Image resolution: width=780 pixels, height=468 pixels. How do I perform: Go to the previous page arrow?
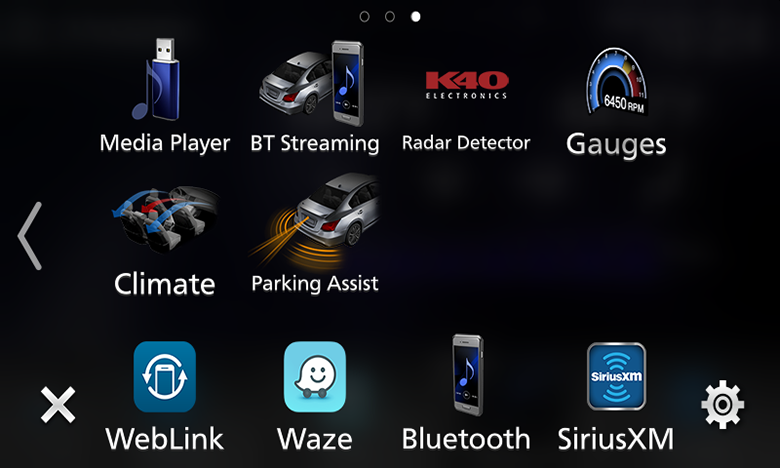point(29,236)
